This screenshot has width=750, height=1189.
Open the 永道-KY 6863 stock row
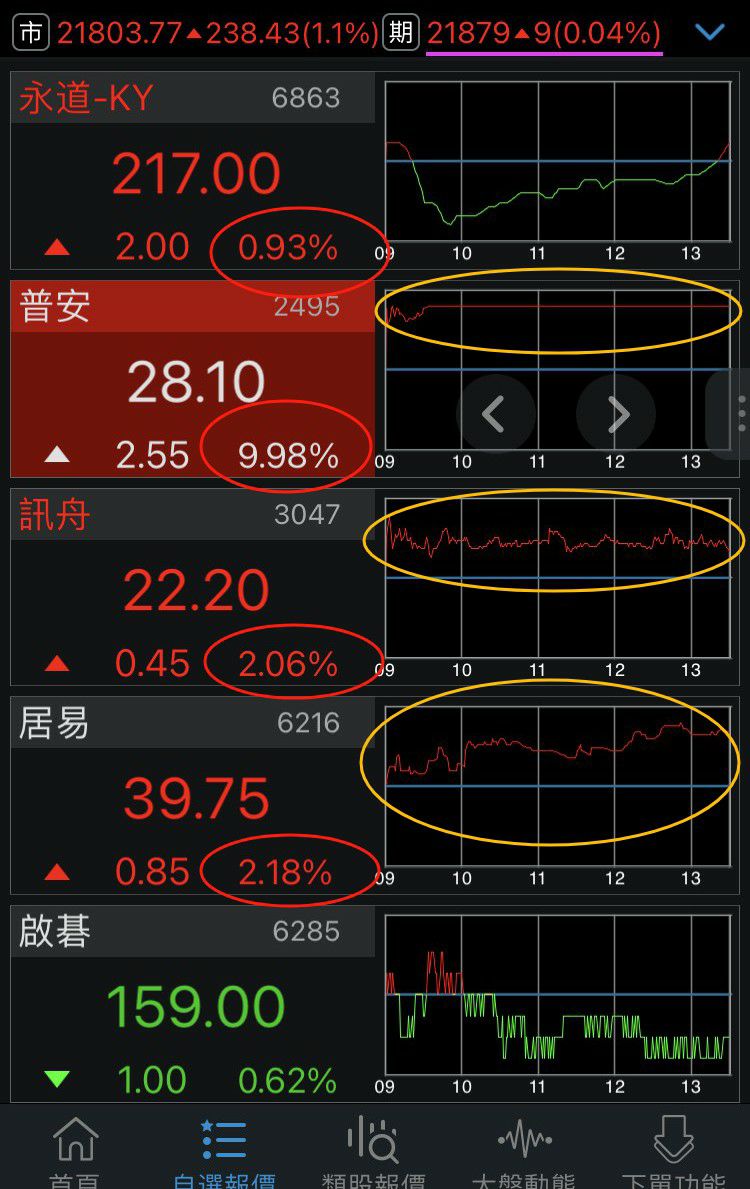(193, 170)
